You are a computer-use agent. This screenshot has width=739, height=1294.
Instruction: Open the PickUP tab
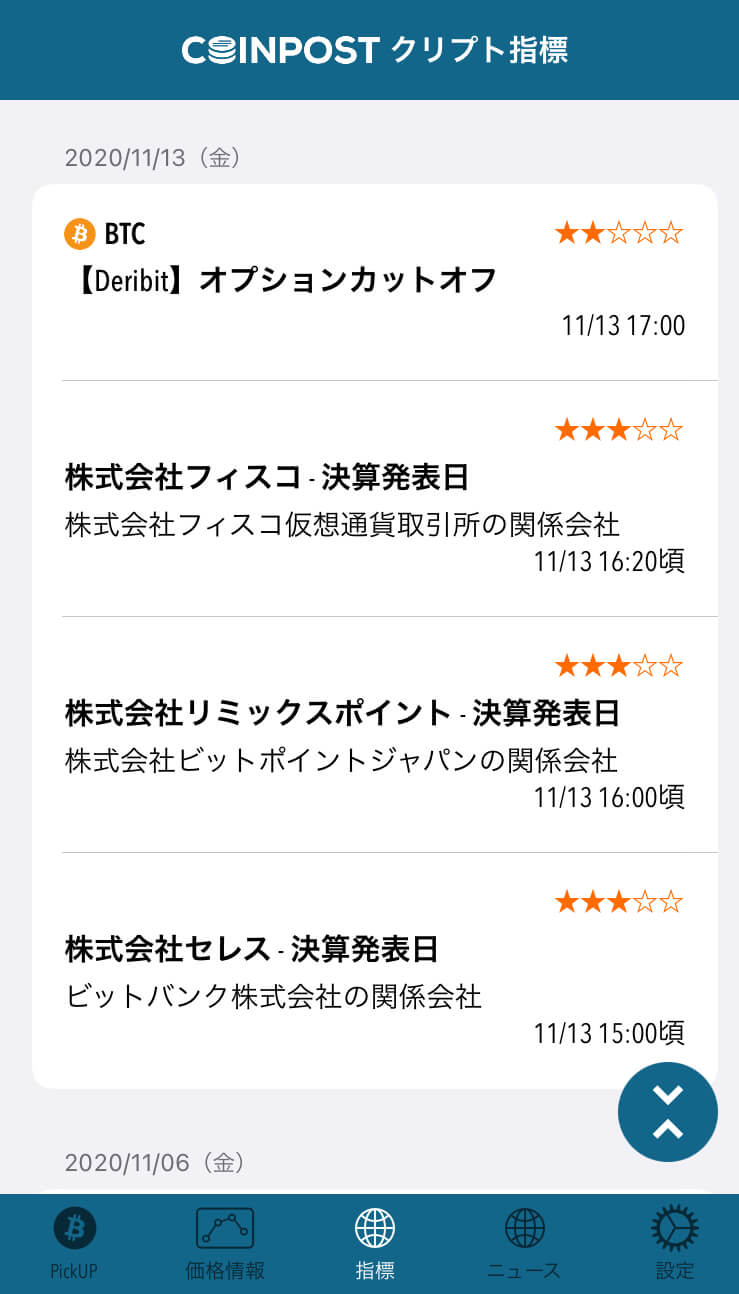tap(74, 1243)
